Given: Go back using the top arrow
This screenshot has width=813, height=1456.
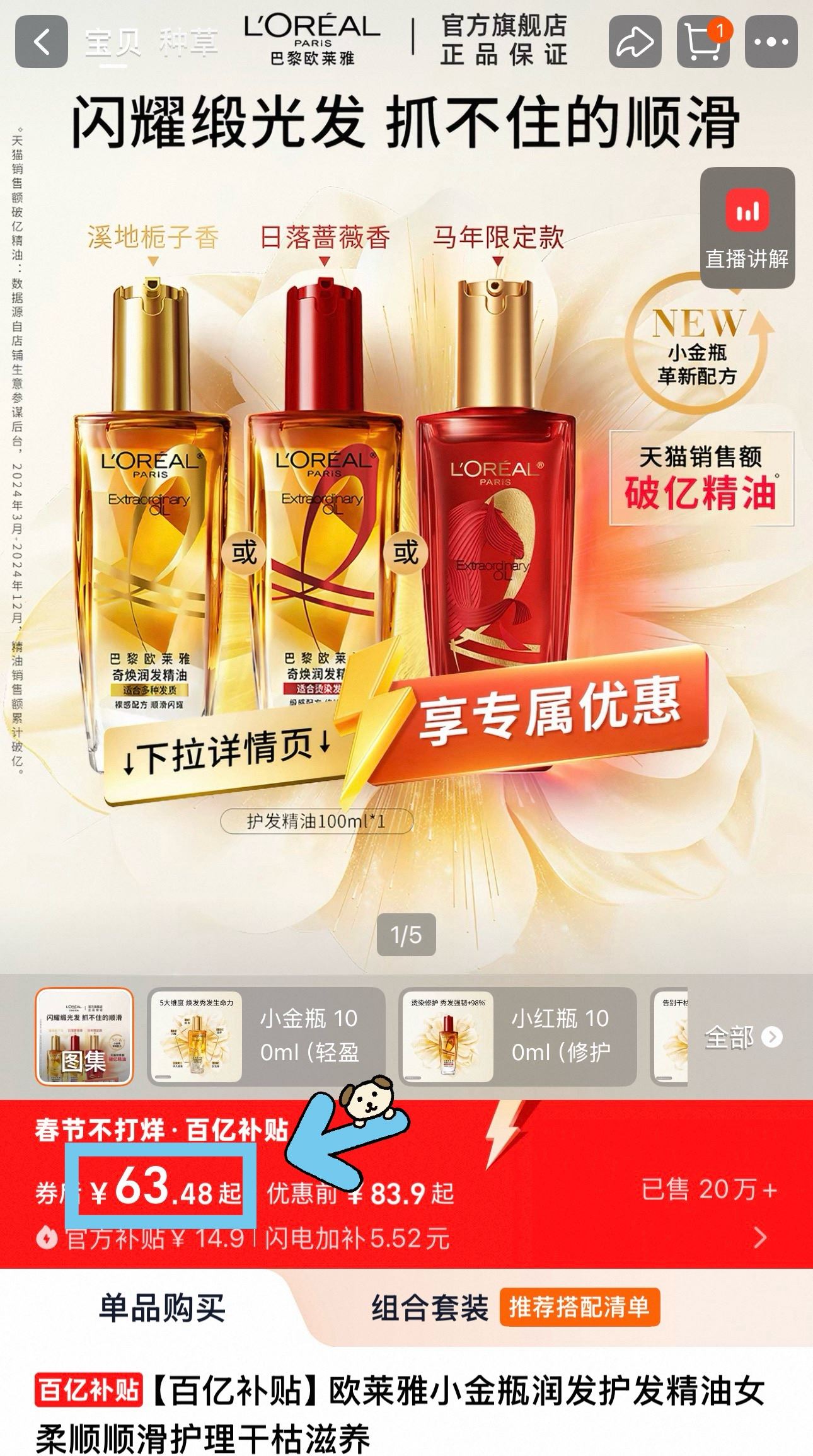Looking at the screenshot, I should click(41, 42).
